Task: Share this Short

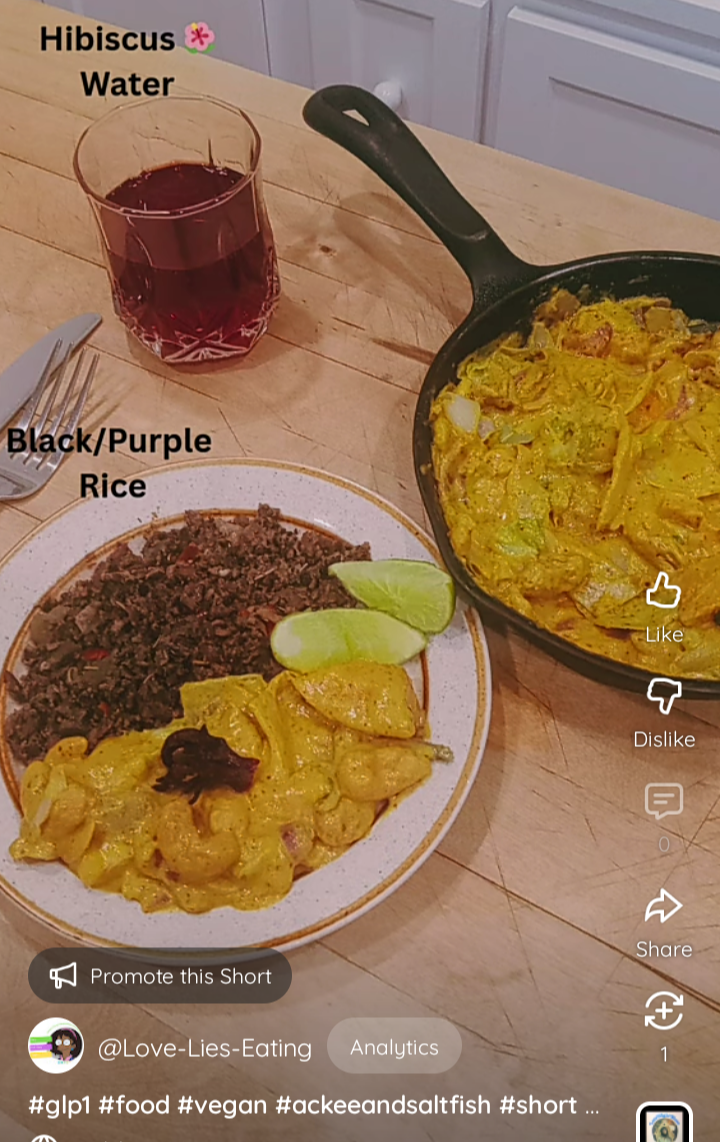Action: pyautogui.click(x=663, y=908)
